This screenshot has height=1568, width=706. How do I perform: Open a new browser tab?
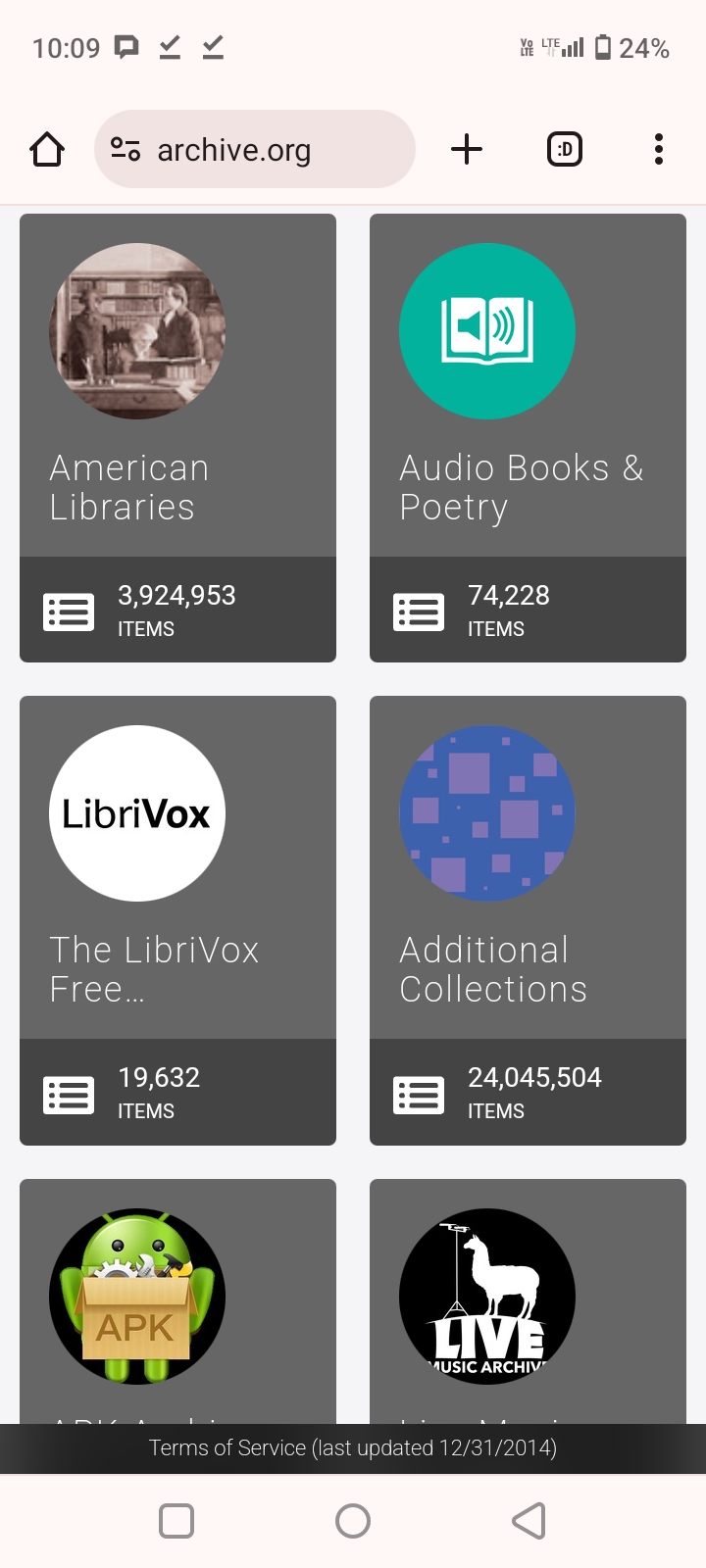coord(467,149)
